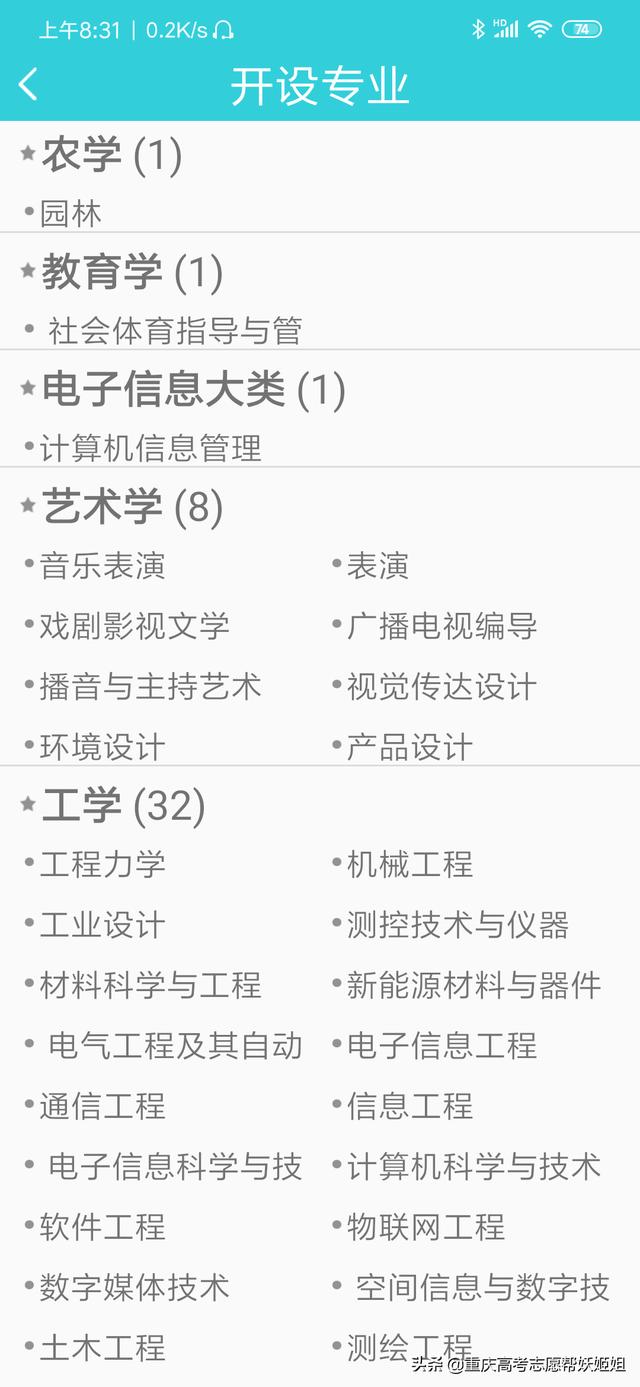The image size is (640, 1387).
Task: Open the 软件工程 major
Action: tap(102, 1227)
